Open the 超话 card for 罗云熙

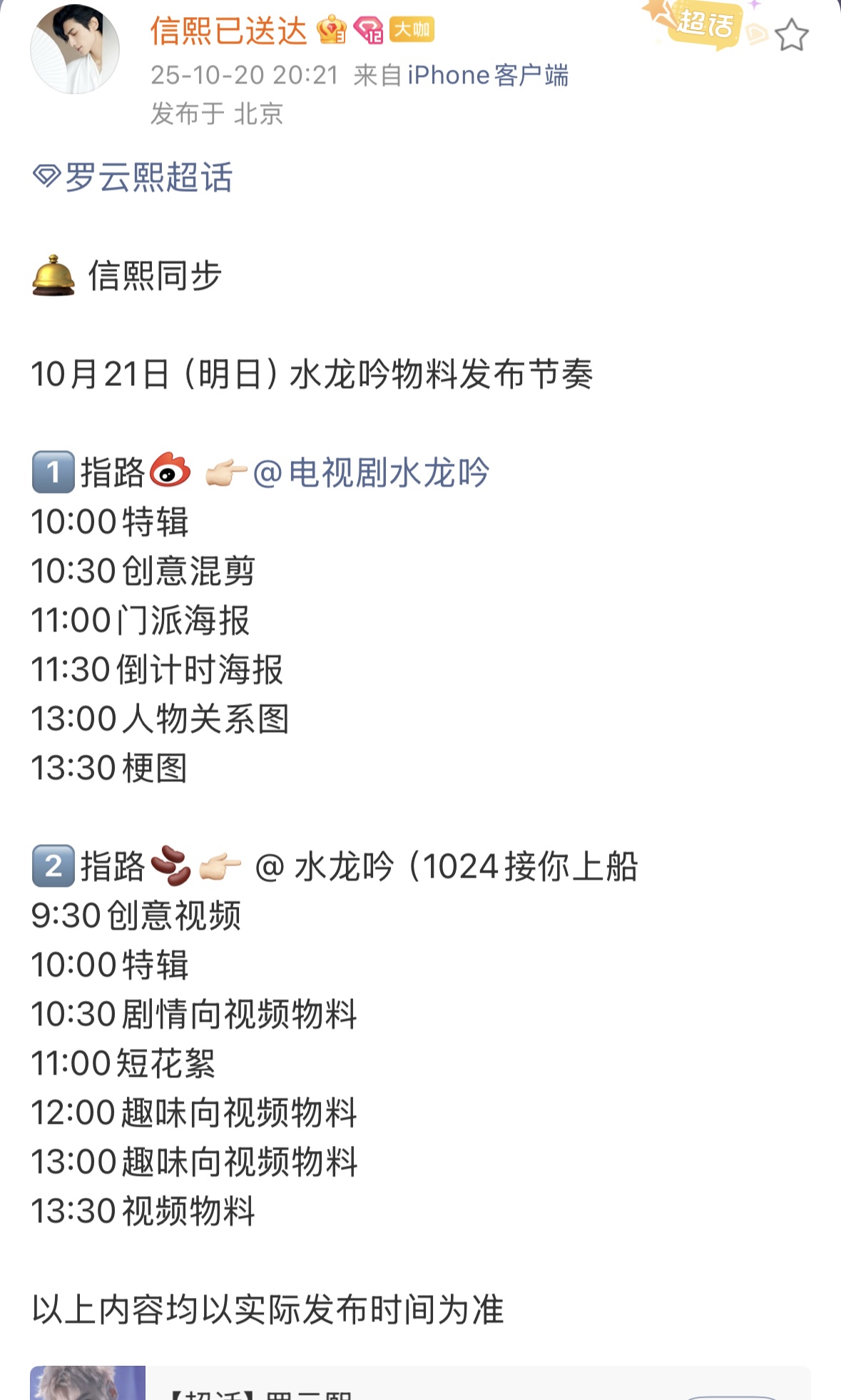pos(419,1386)
